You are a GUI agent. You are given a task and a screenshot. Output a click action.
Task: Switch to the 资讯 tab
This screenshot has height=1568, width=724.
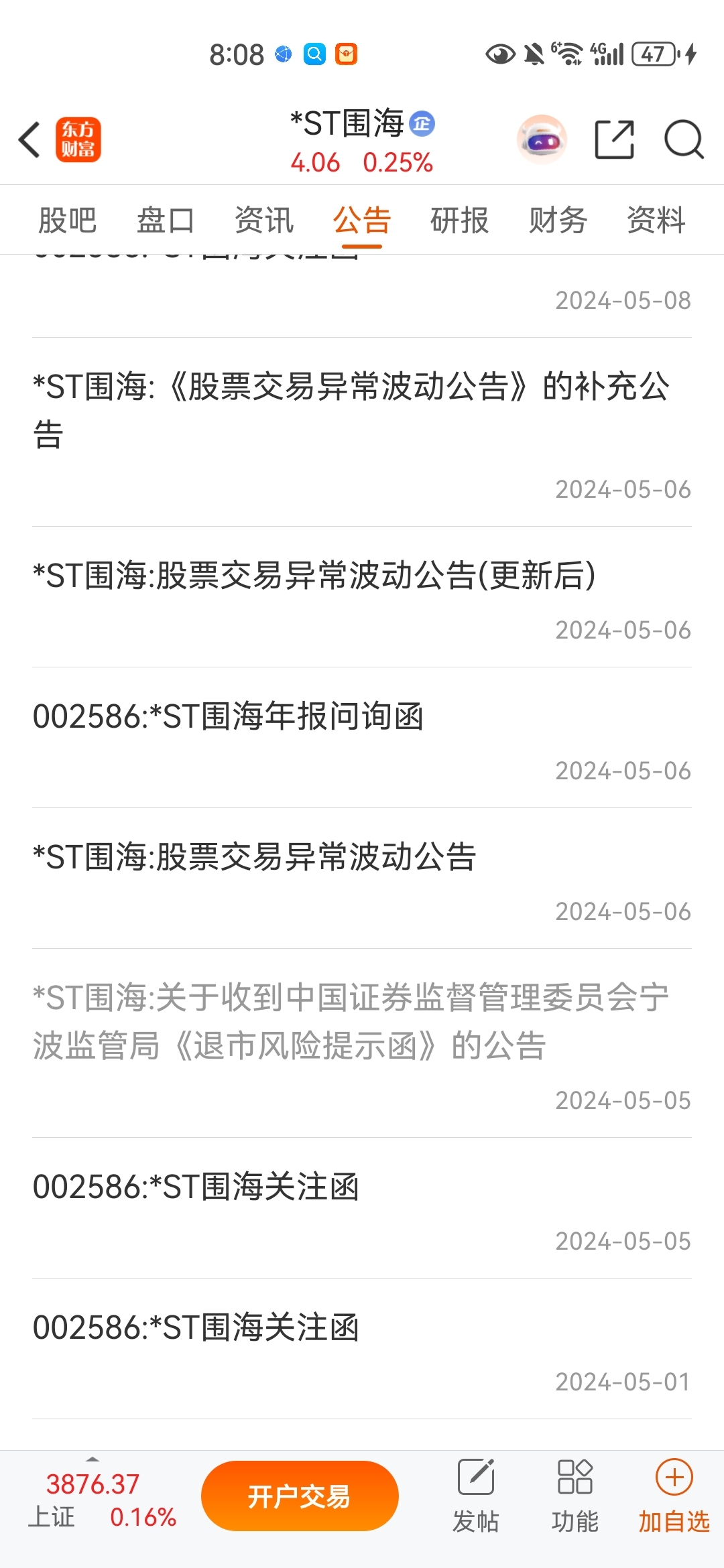click(264, 220)
